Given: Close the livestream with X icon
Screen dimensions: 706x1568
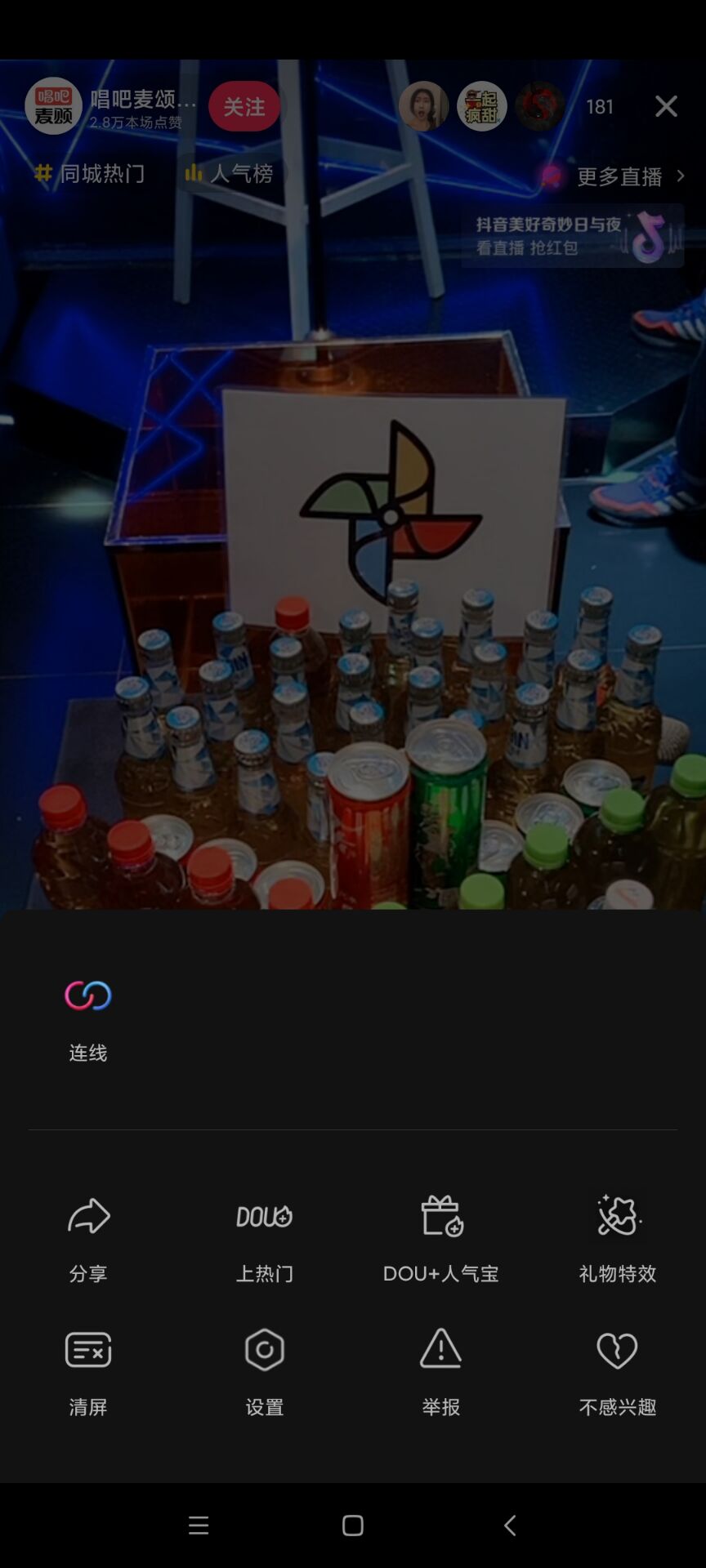Looking at the screenshot, I should (x=666, y=106).
